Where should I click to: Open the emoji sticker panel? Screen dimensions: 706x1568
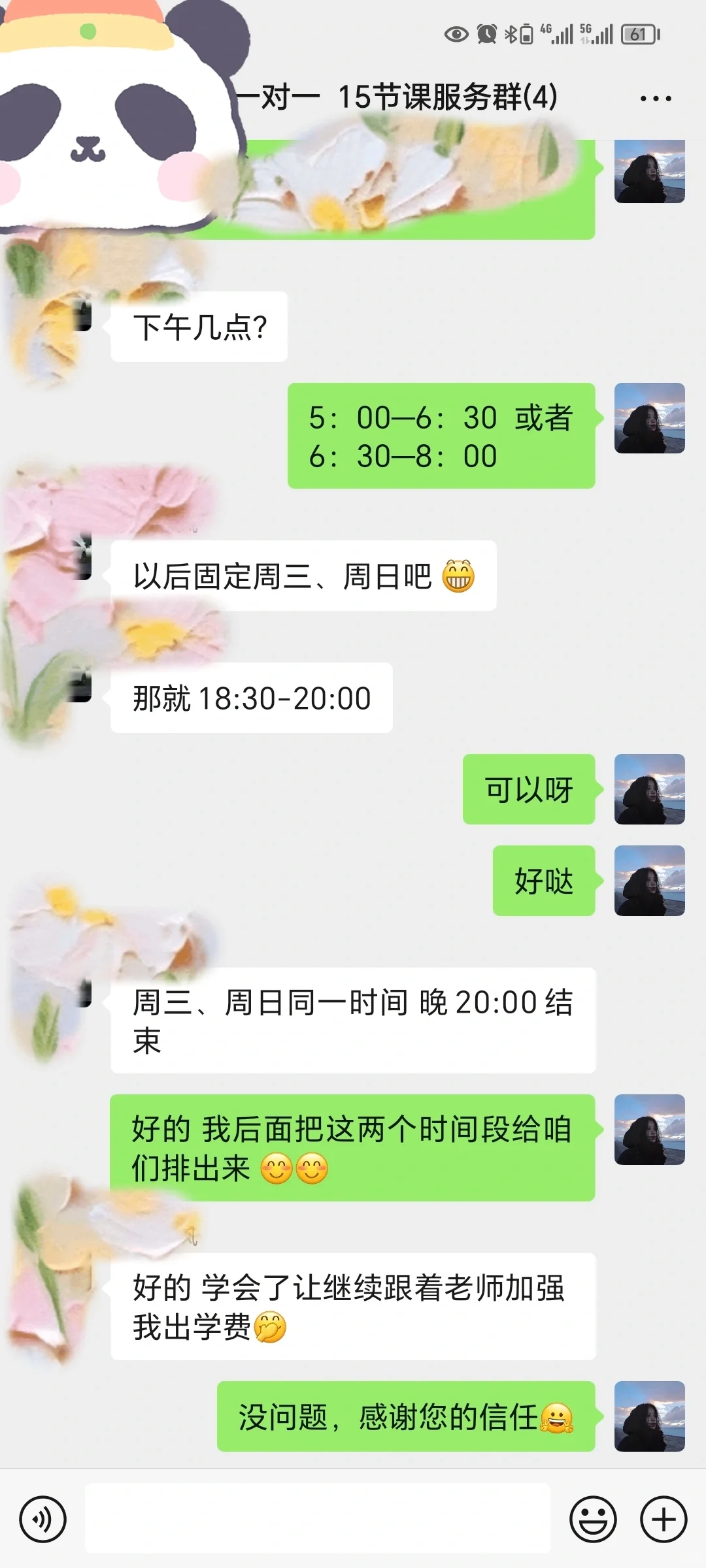coord(593,1519)
